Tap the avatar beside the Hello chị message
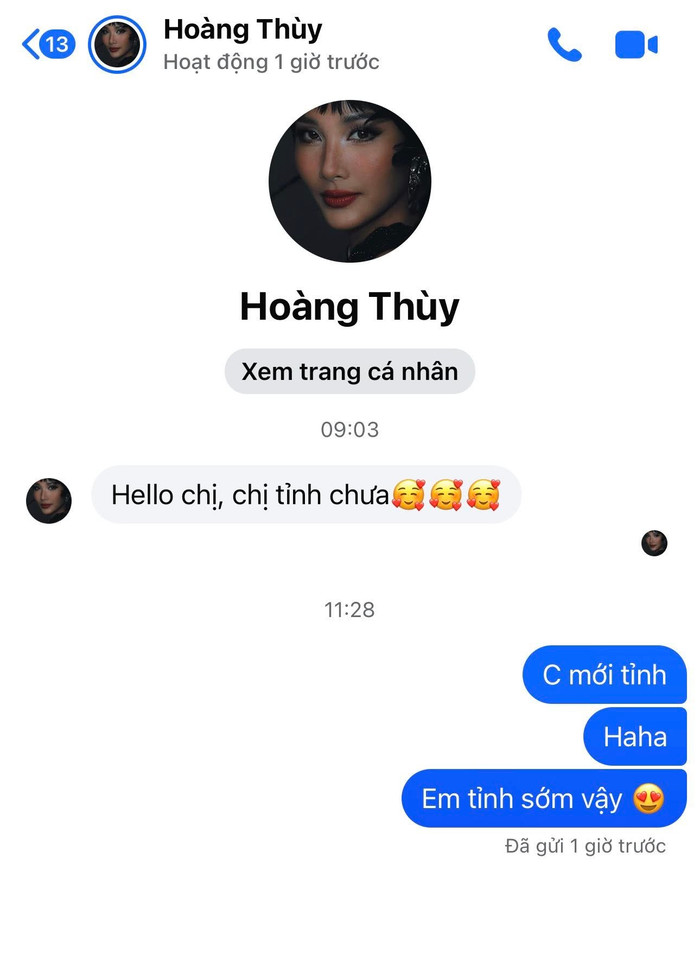Image resolution: width=700 pixels, height=978 pixels. click(49, 500)
